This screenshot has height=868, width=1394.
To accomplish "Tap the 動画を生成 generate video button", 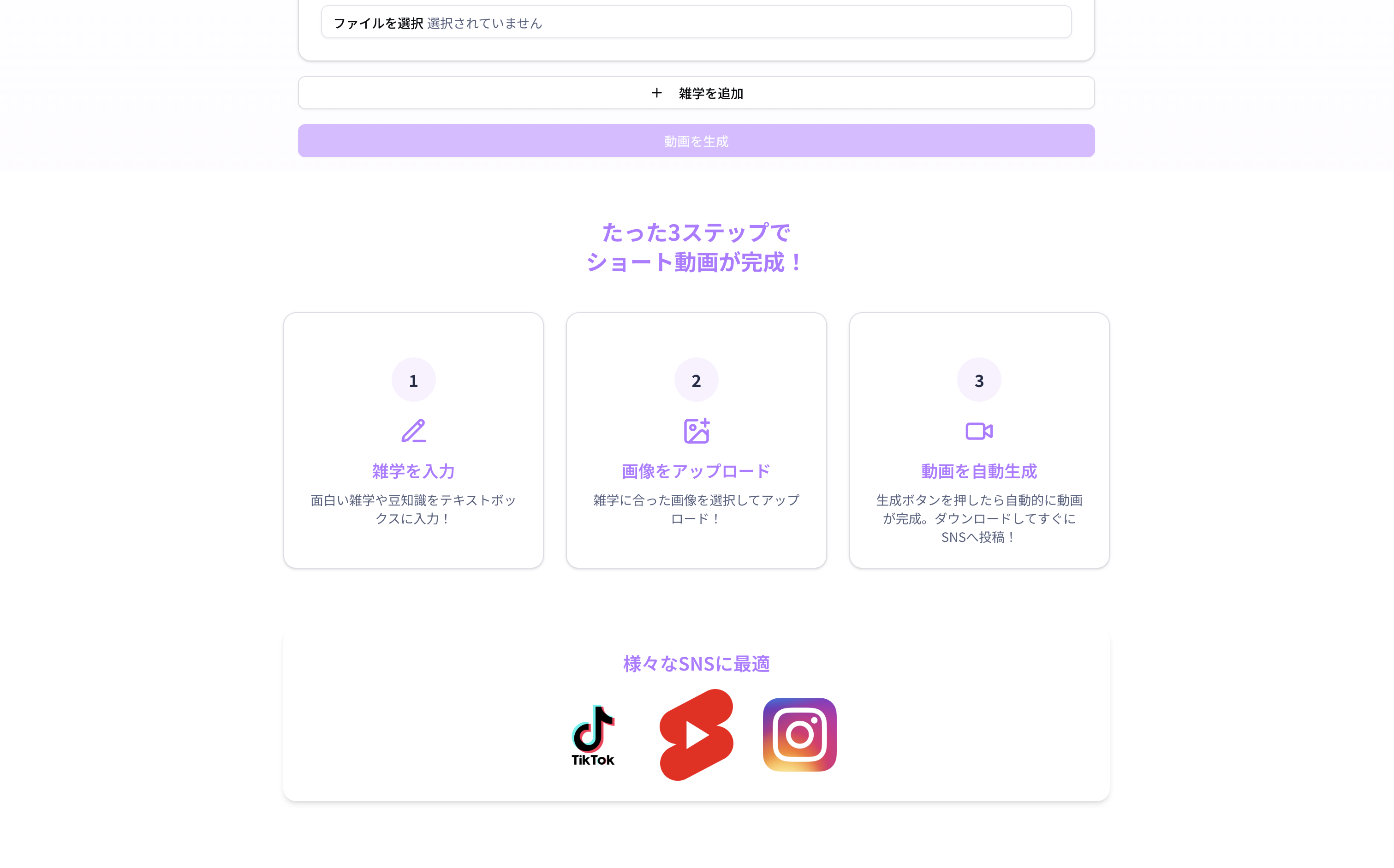I will pyautogui.click(x=696, y=141).
